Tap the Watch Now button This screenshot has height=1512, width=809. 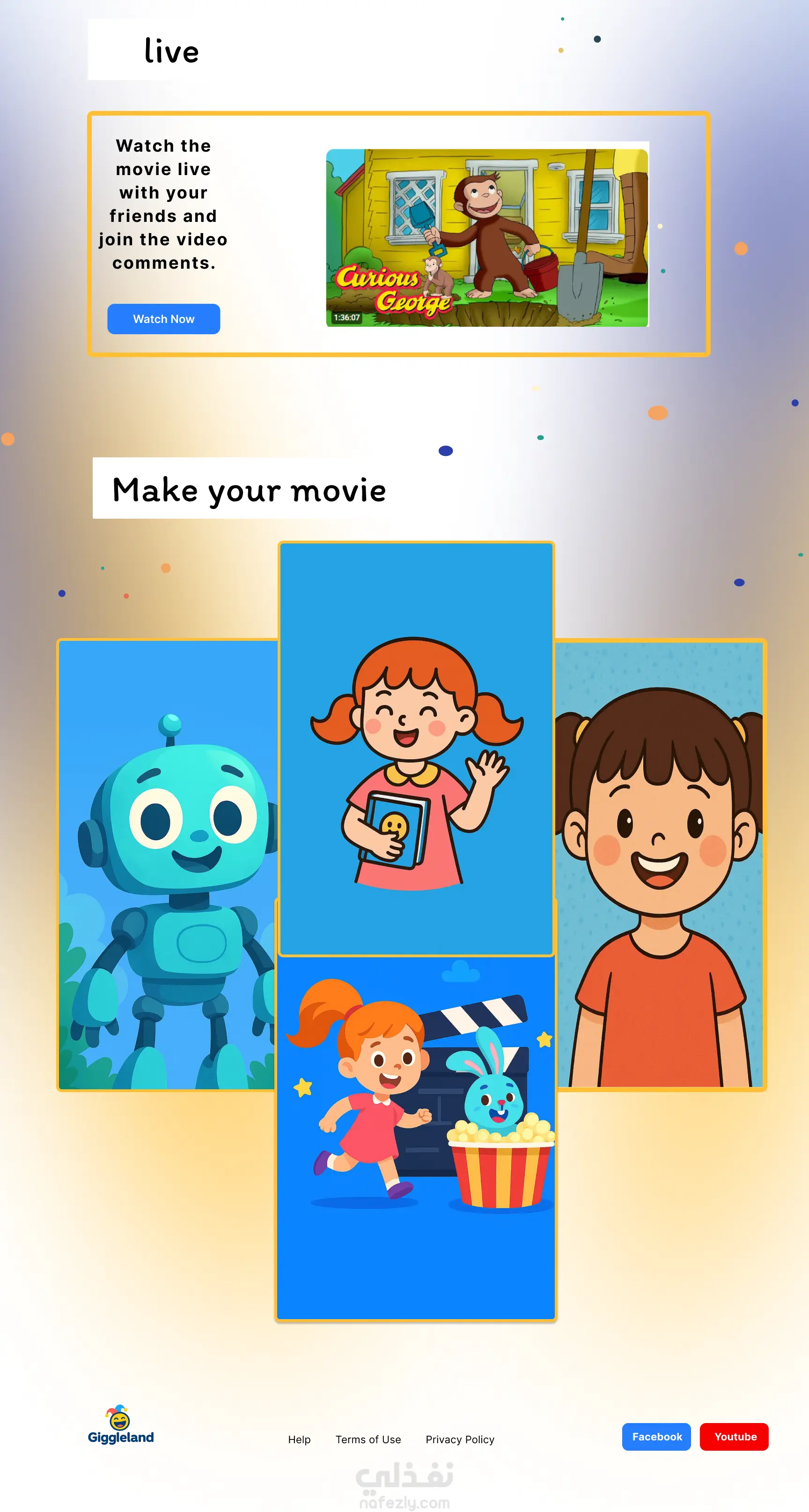(163, 319)
